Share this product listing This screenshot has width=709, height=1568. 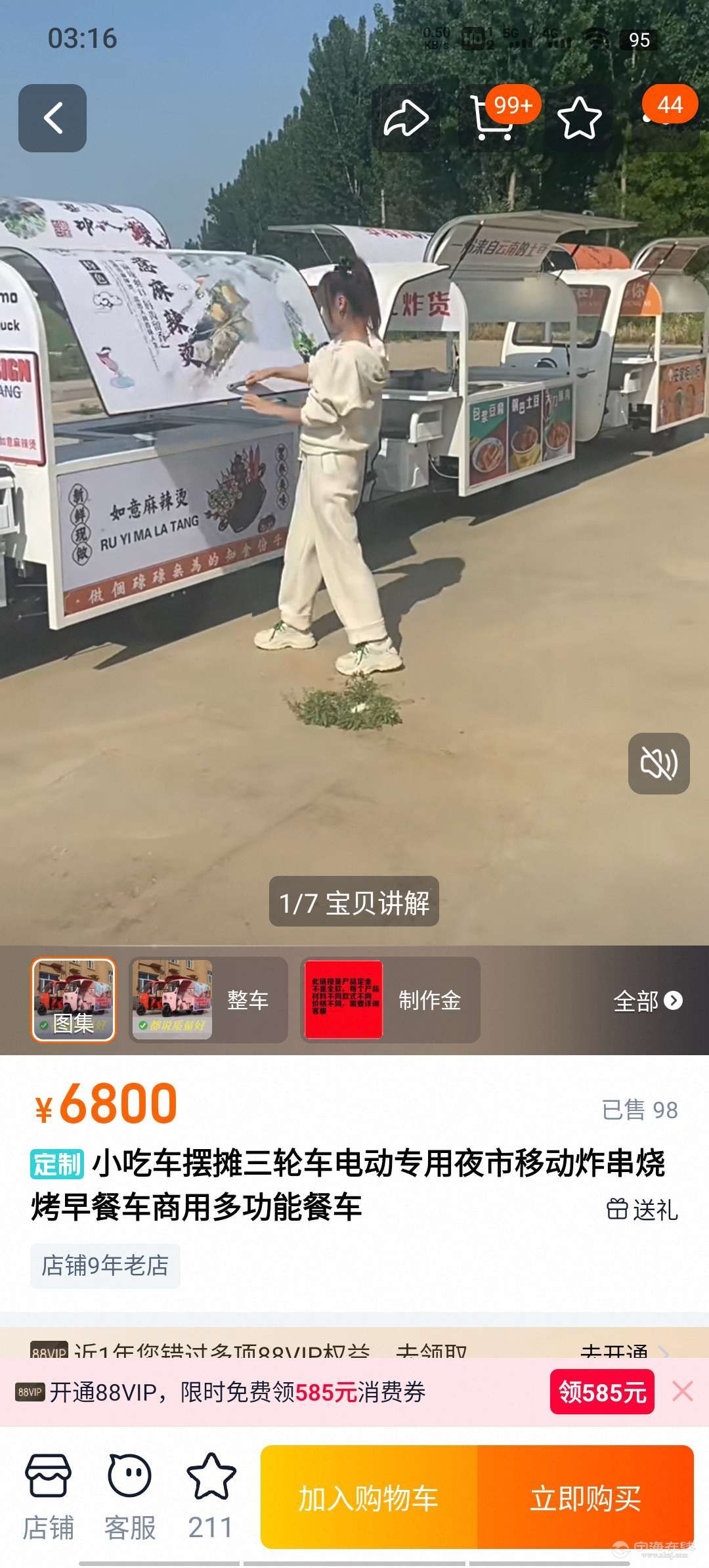point(406,119)
